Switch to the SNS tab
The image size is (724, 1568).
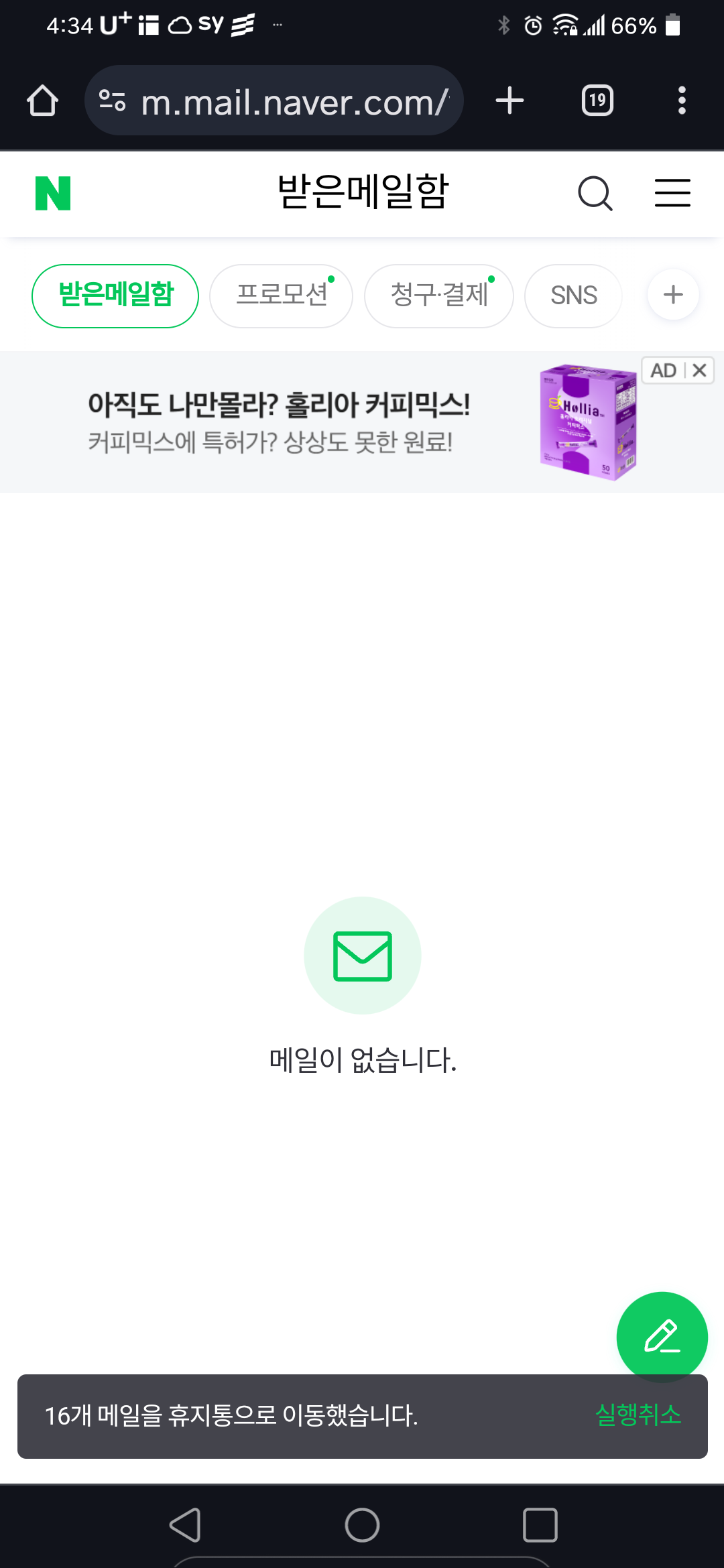573,296
